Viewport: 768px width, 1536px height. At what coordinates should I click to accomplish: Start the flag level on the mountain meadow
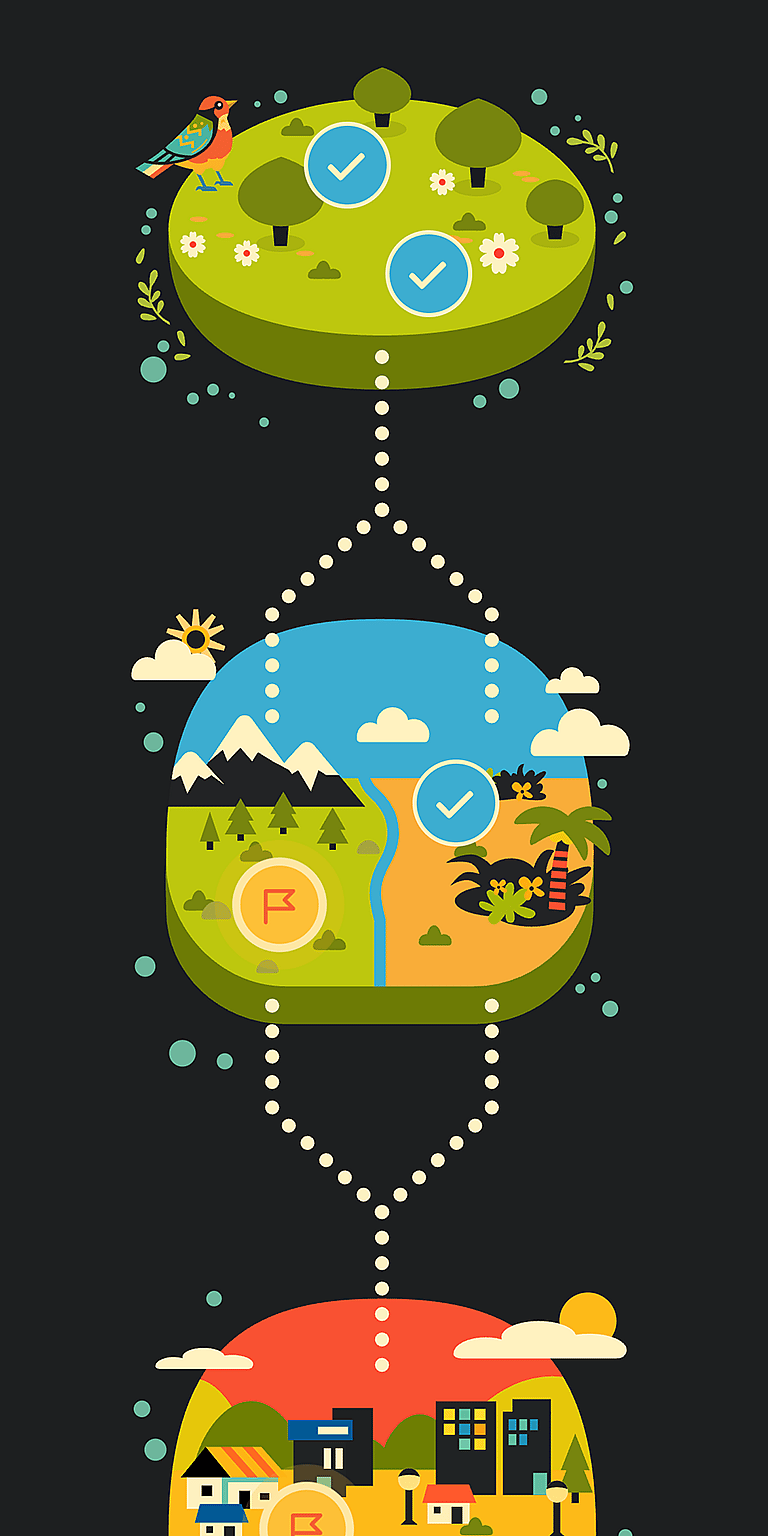[279, 904]
